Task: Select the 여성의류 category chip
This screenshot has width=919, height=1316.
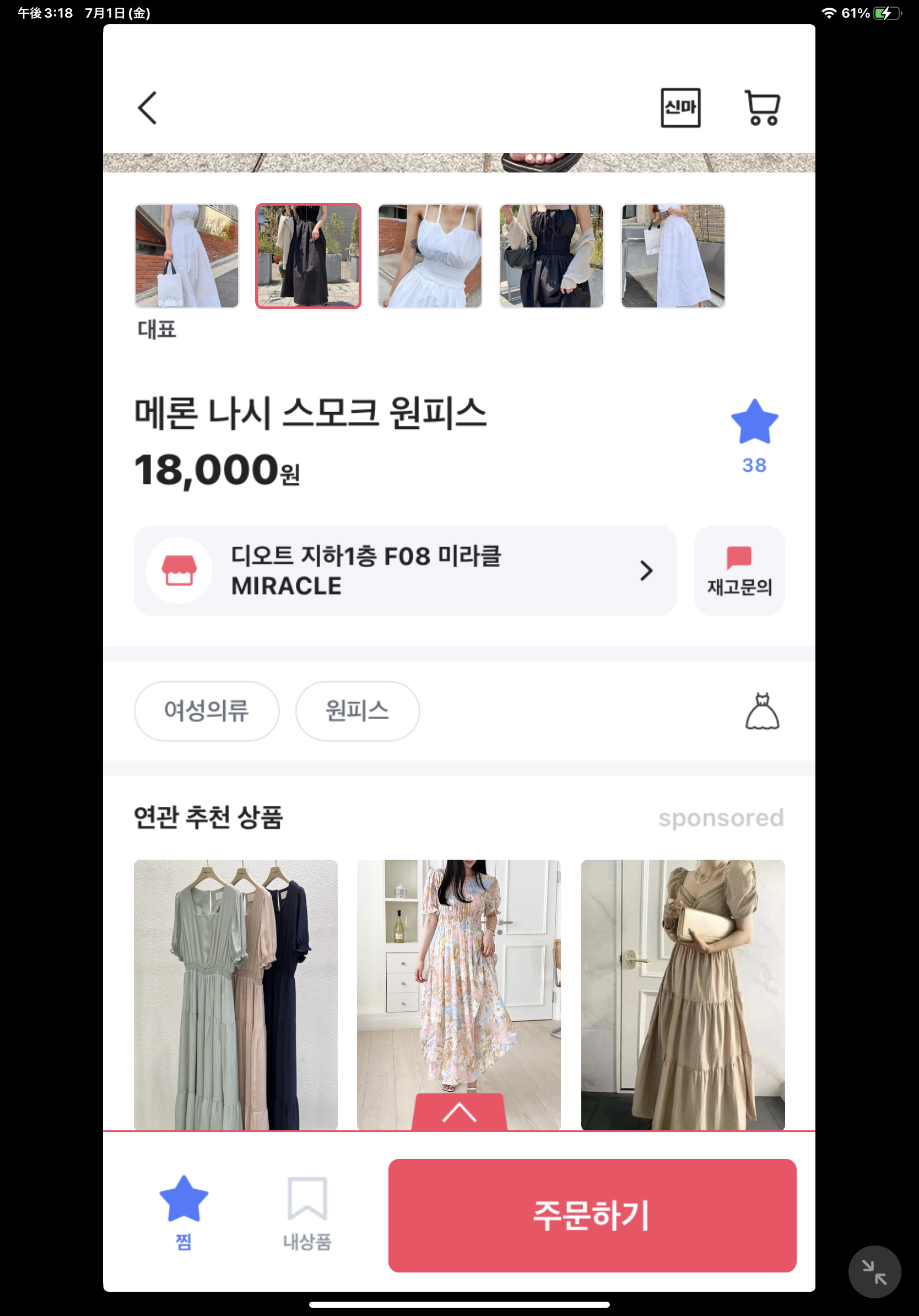Action: click(206, 711)
